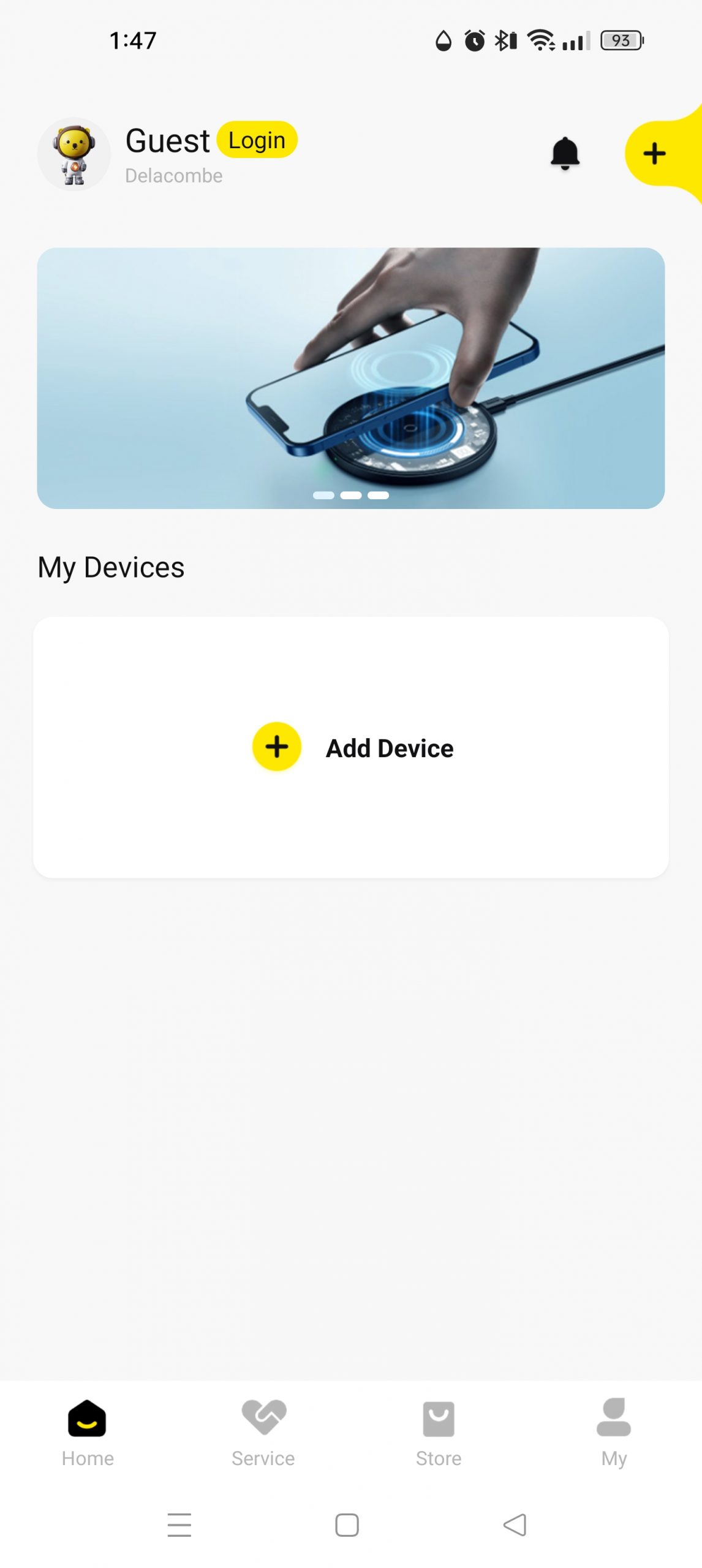The height and width of the screenshot is (1568, 702).
Task: Open the wireless charger banner
Action: tap(351, 378)
